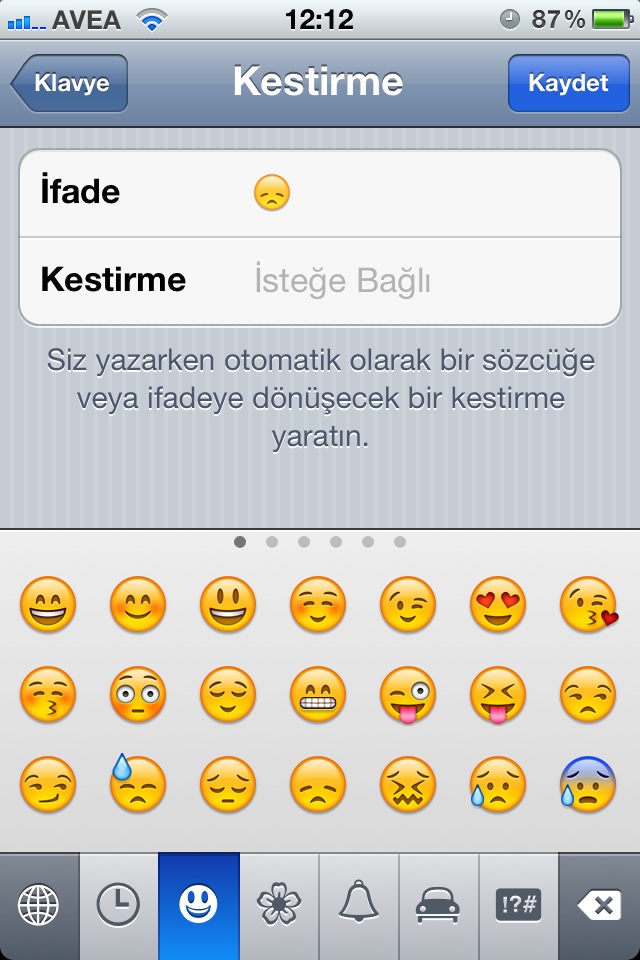Switch to the flower nature emoji tab
The height and width of the screenshot is (960, 640).
279,906
